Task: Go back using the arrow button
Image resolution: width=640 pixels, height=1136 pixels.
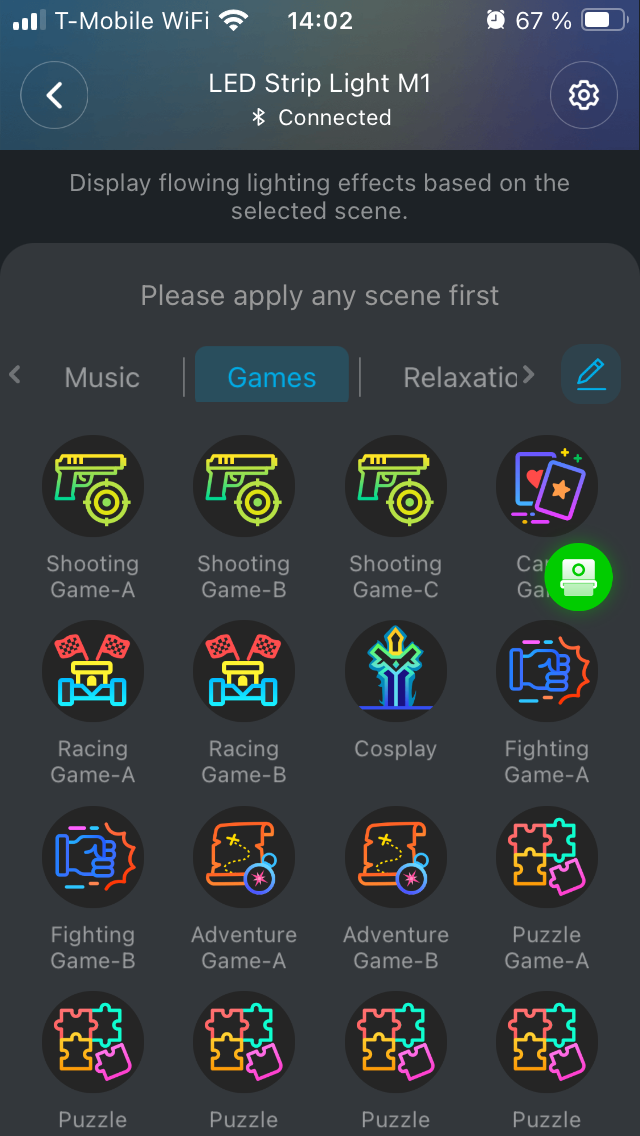Action: 54,95
